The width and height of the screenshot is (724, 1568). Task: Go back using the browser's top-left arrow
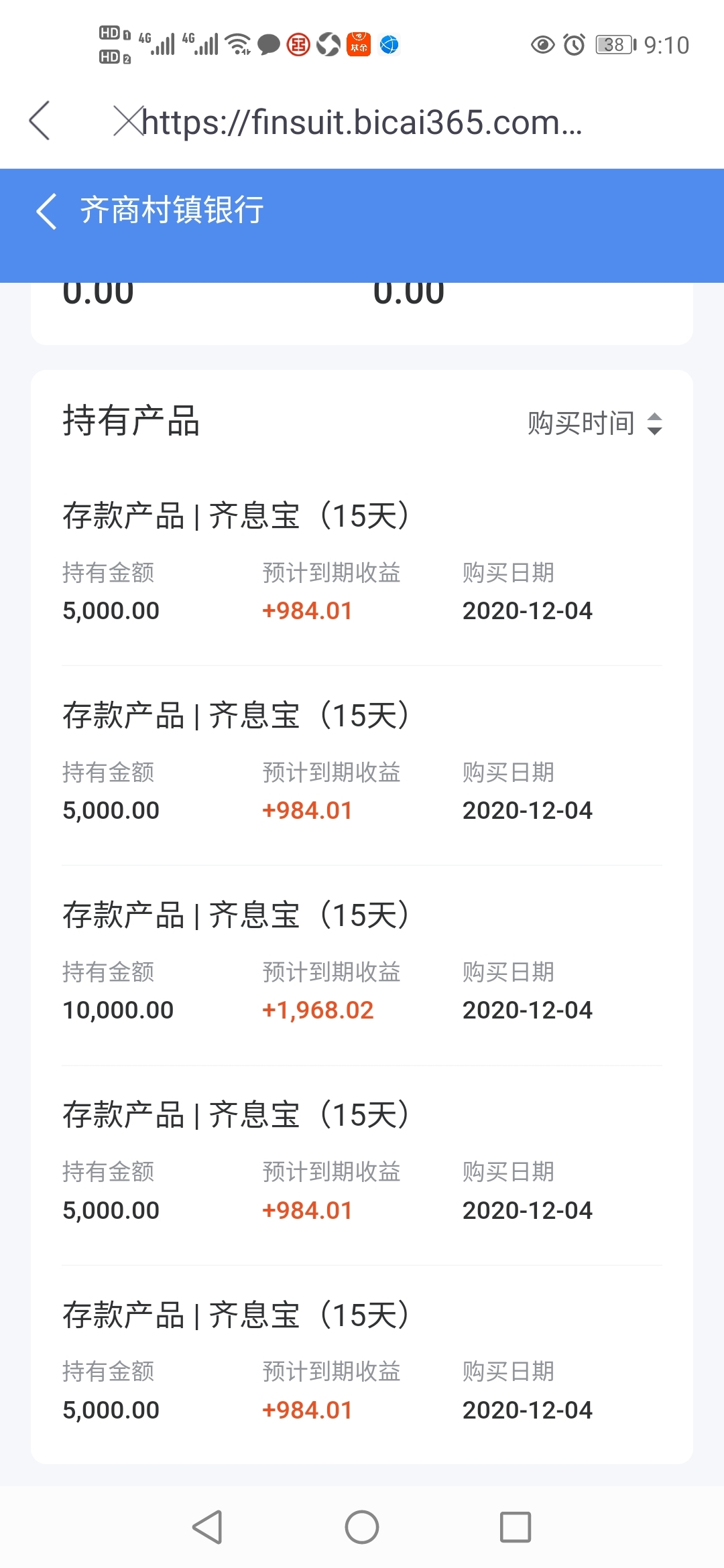pyautogui.click(x=40, y=121)
